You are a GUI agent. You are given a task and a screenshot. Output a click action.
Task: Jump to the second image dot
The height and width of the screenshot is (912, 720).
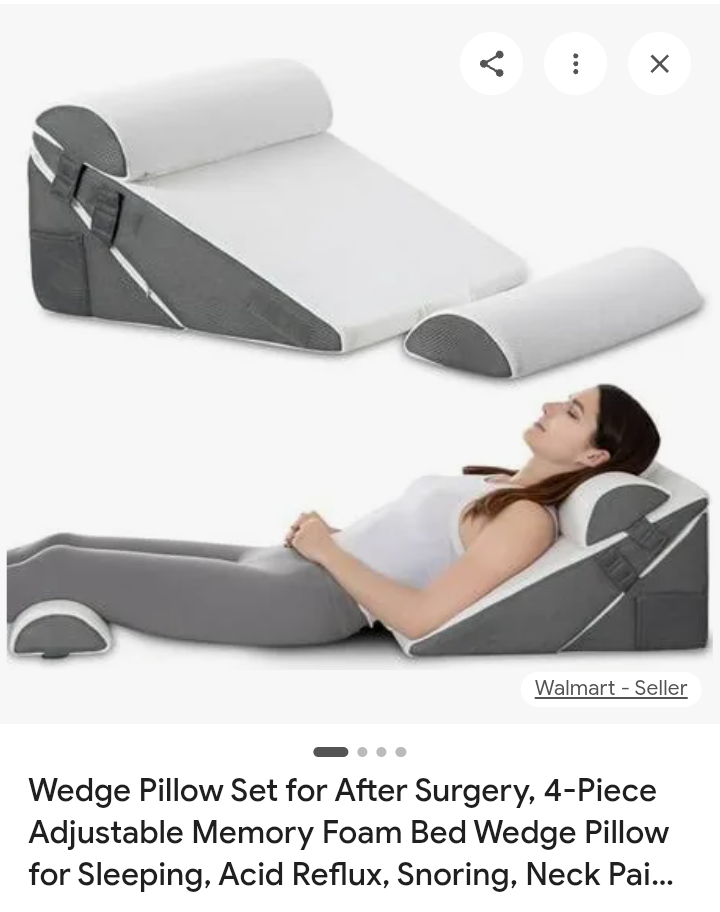tap(362, 752)
